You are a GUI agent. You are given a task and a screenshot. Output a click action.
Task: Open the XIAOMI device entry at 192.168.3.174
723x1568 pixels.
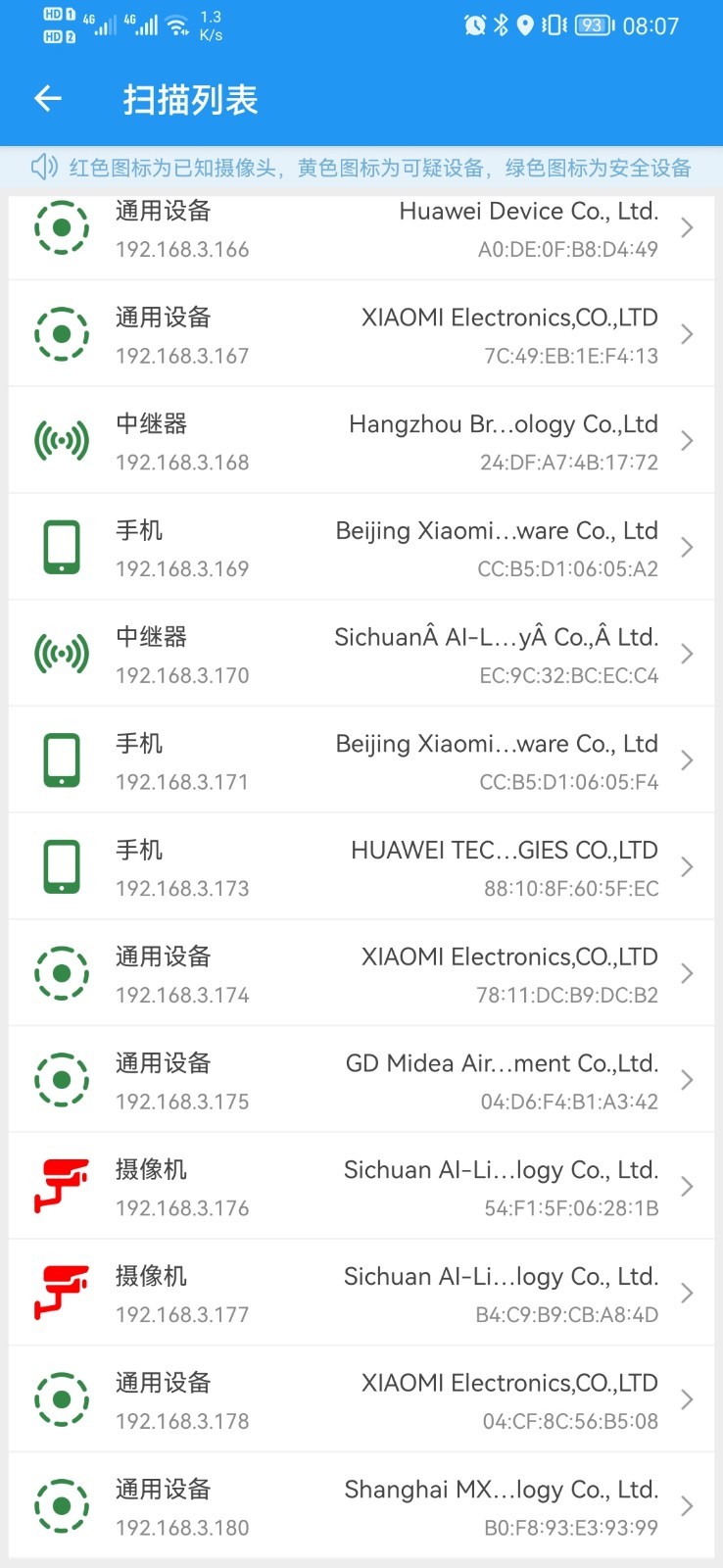tap(361, 972)
